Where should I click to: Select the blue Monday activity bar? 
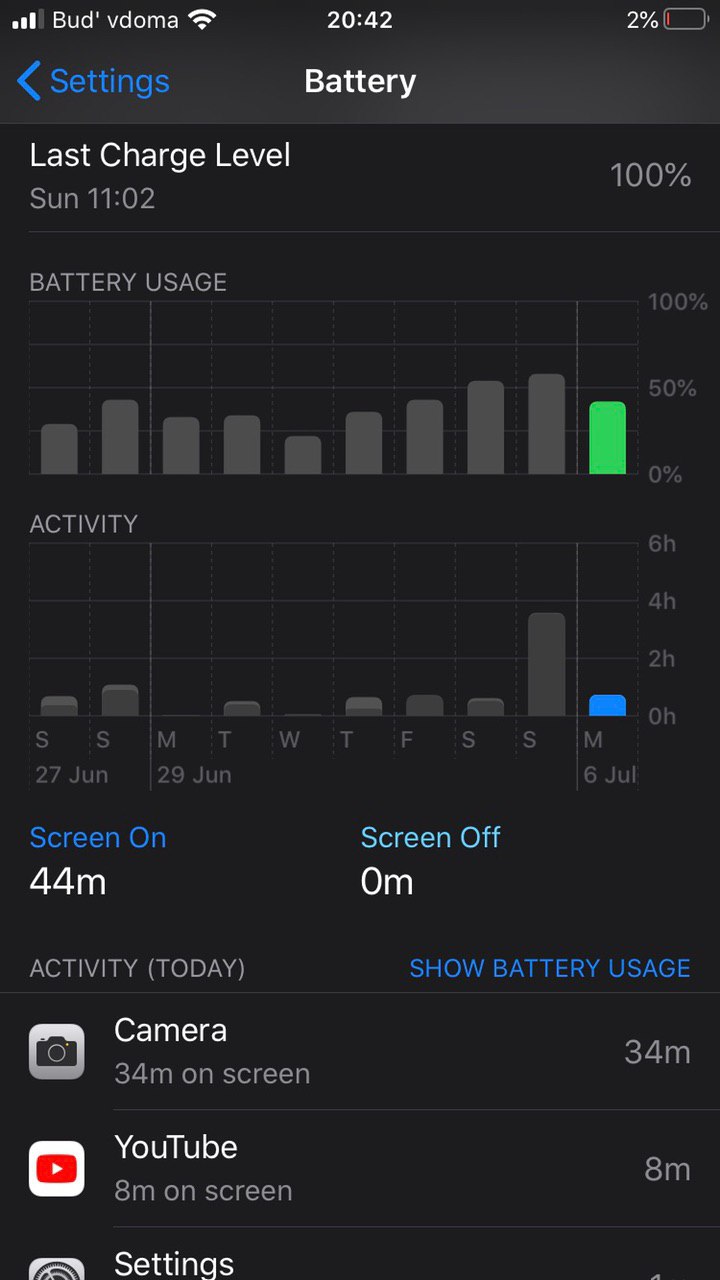[607, 705]
